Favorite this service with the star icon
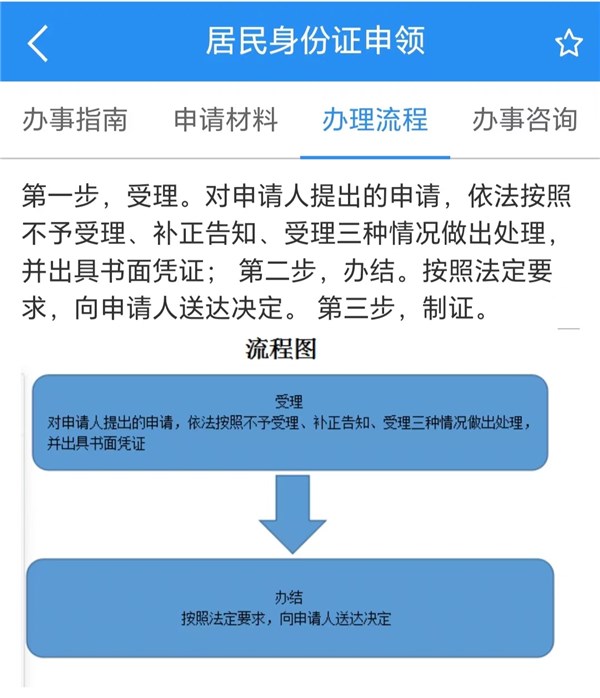This screenshot has height=698, width=600. pos(568,43)
